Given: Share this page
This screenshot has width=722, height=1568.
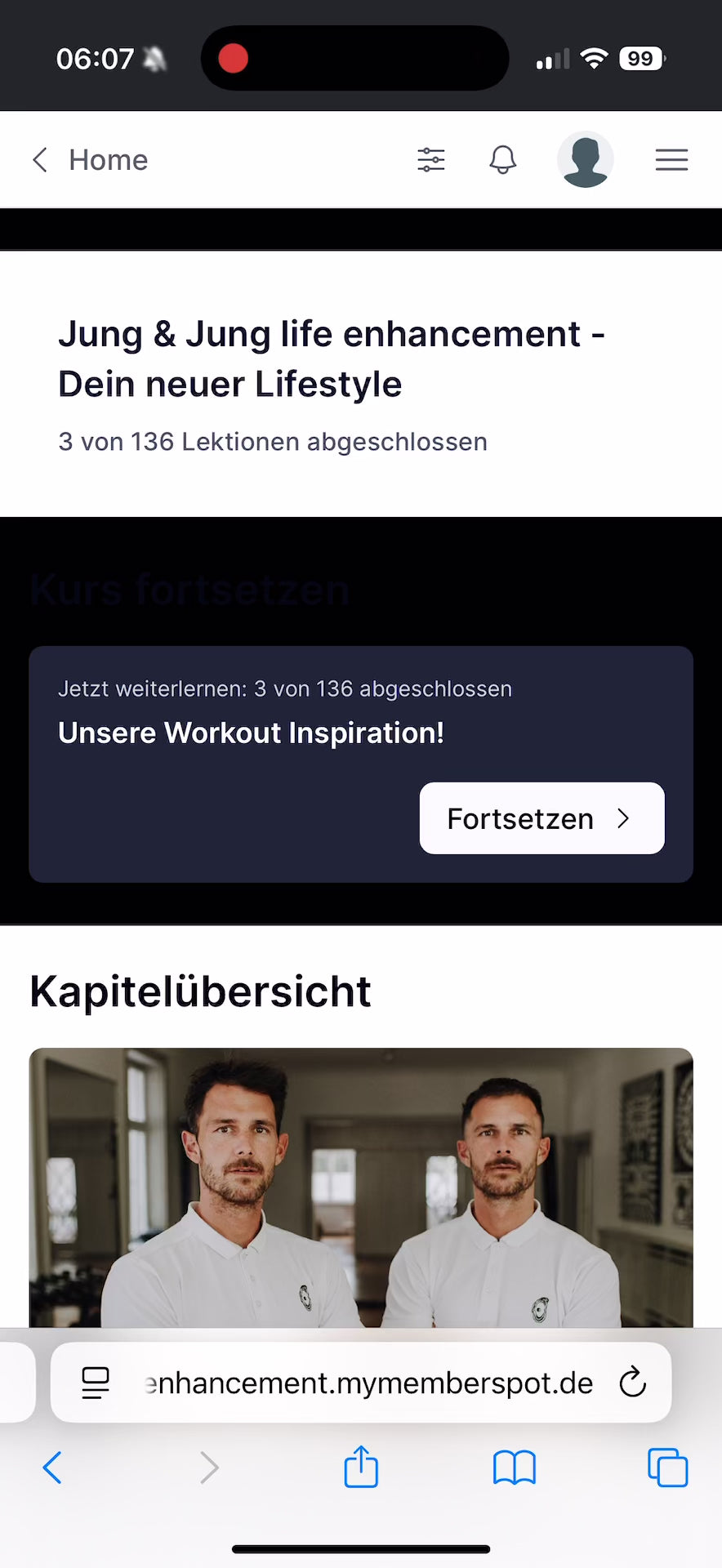Looking at the screenshot, I should pos(361,1468).
